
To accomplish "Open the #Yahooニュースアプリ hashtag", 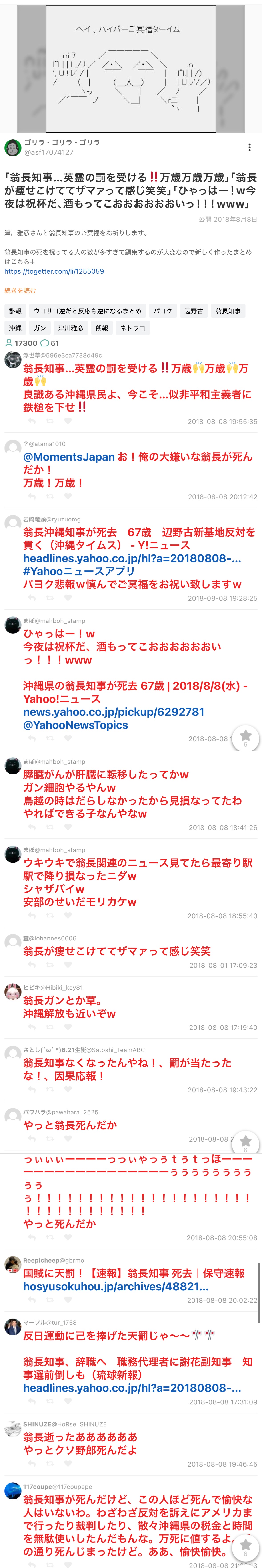I will coord(79,571).
